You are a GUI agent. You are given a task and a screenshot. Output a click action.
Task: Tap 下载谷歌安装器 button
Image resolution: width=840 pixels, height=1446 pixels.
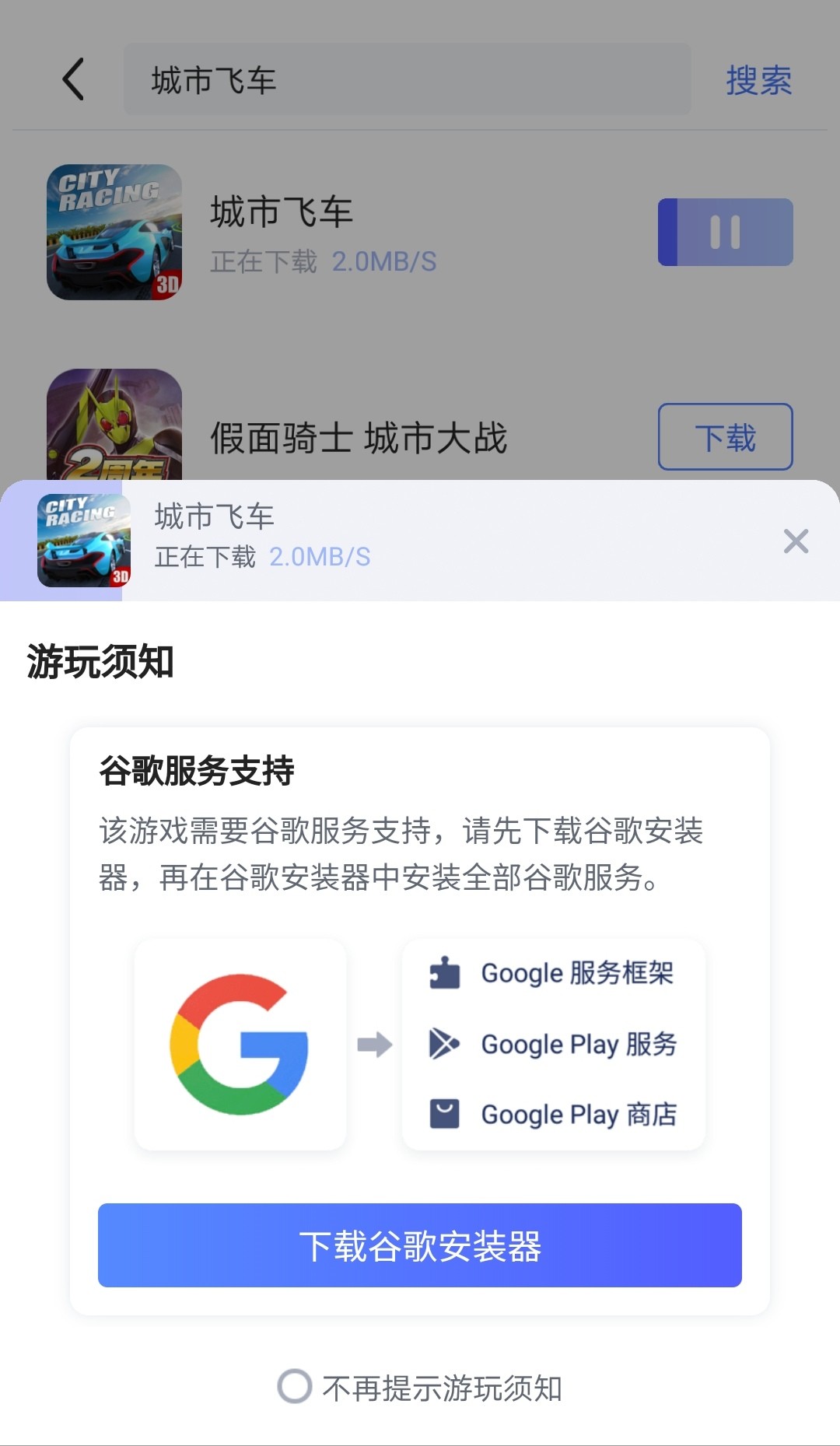pyautogui.click(x=420, y=1245)
